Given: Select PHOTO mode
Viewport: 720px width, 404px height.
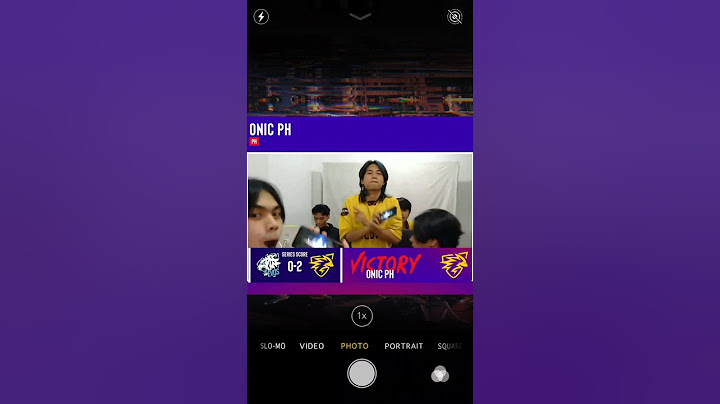Looking at the screenshot, I should click(354, 346).
